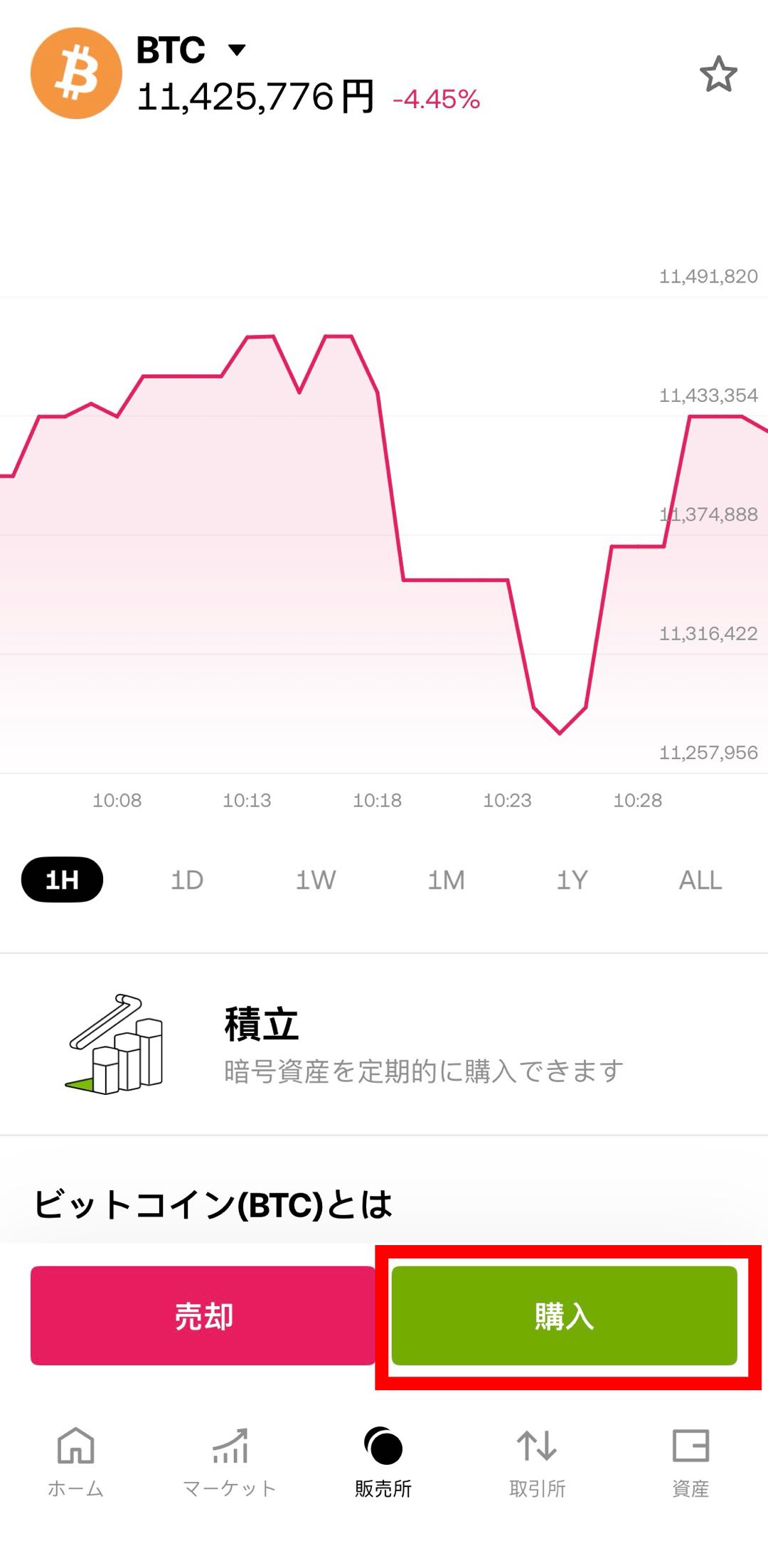Select the 1H chart range

pyautogui.click(x=63, y=880)
